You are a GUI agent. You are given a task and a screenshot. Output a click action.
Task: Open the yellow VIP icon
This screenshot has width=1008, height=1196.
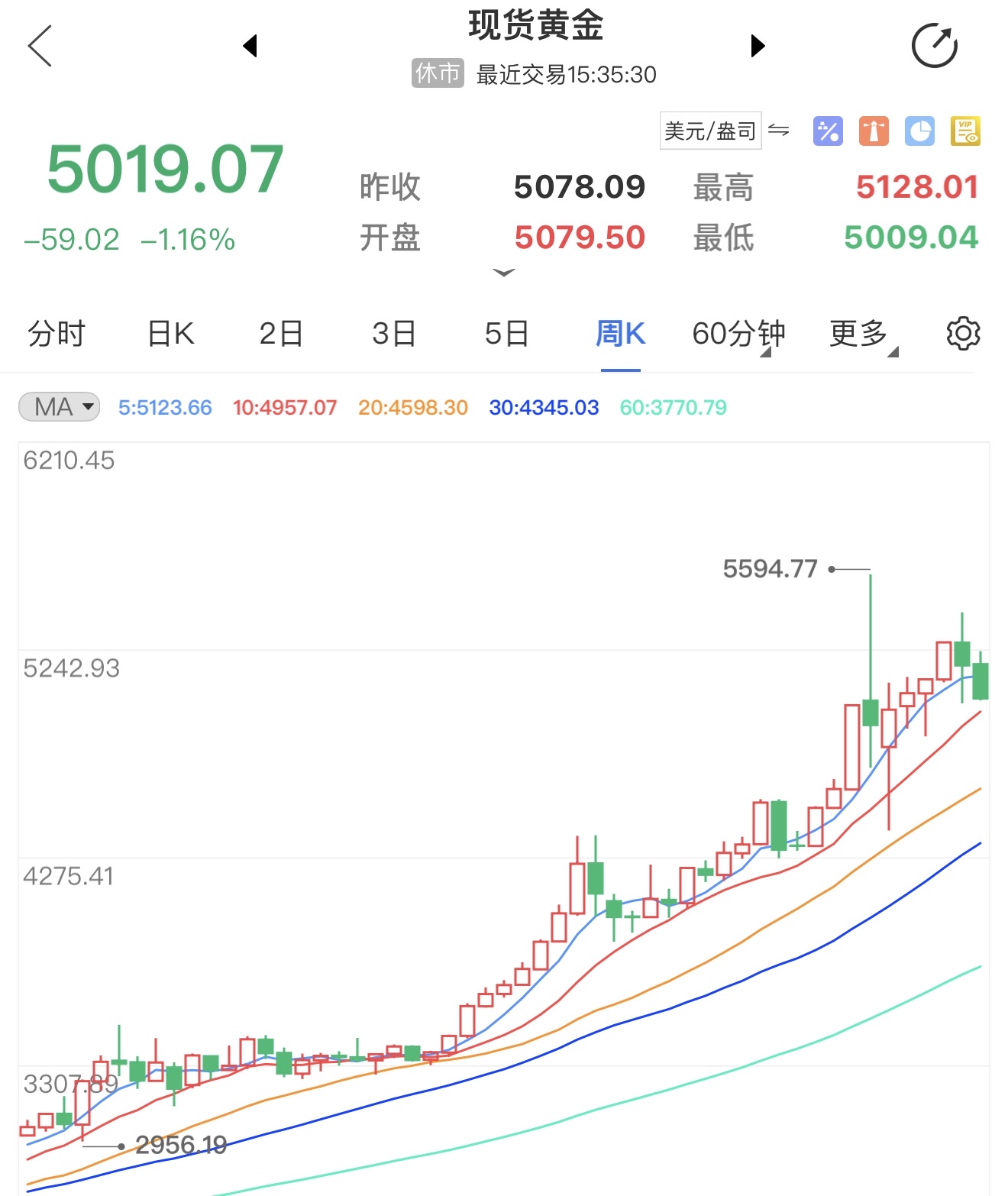965,131
